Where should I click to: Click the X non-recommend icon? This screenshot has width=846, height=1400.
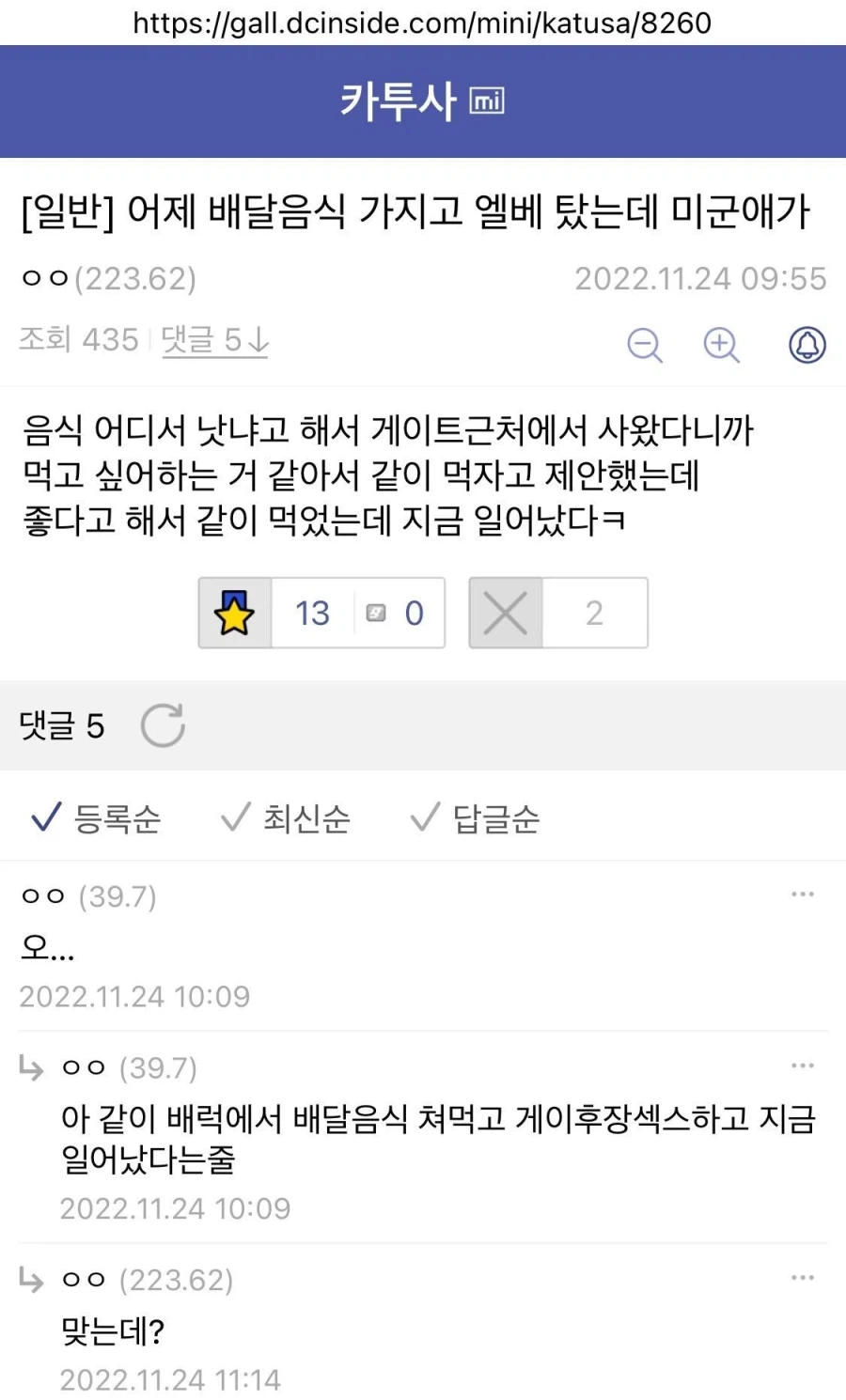505,613
